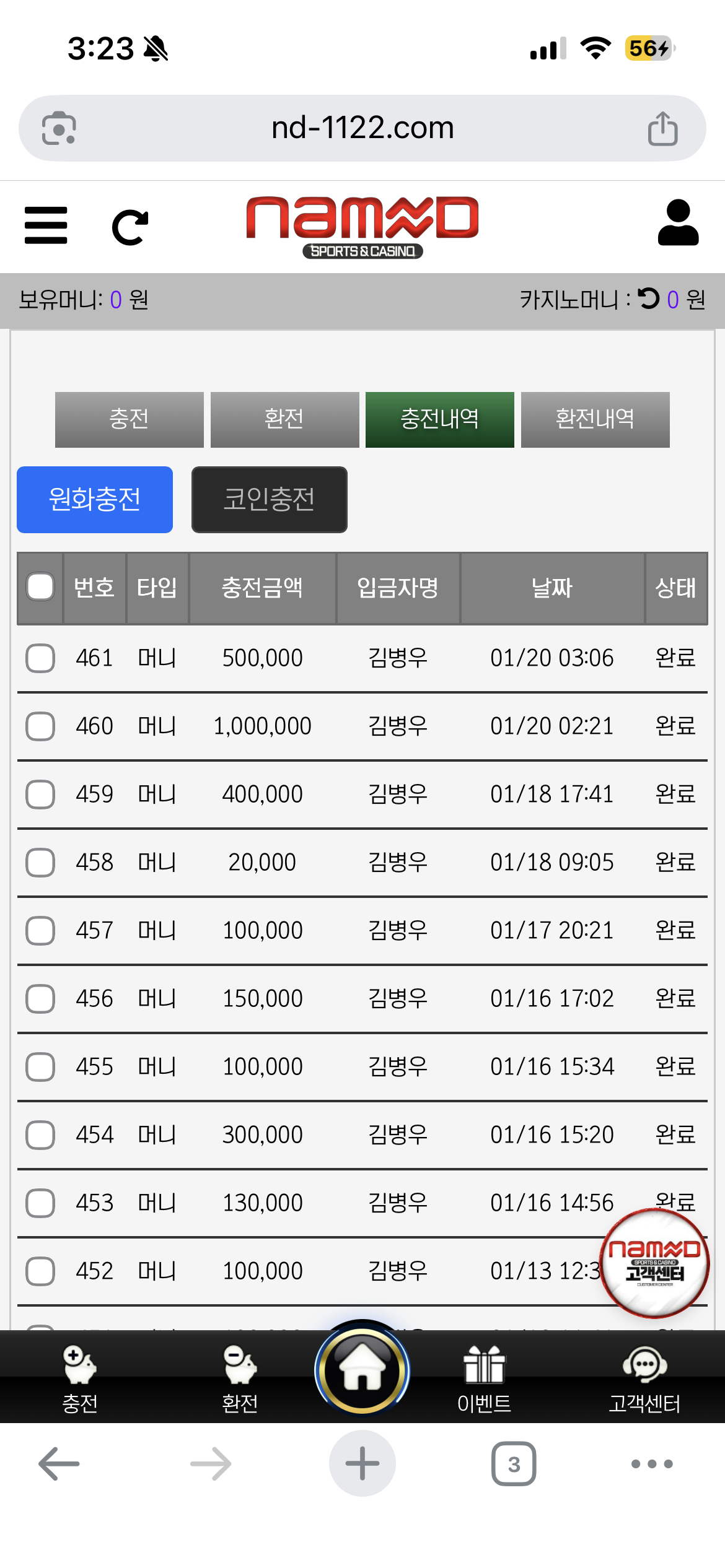Image resolution: width=725 pixels, height=1568 pixels.
Task: Toggle the select-all checkbox in header
Action: click(x=40, y=587)
